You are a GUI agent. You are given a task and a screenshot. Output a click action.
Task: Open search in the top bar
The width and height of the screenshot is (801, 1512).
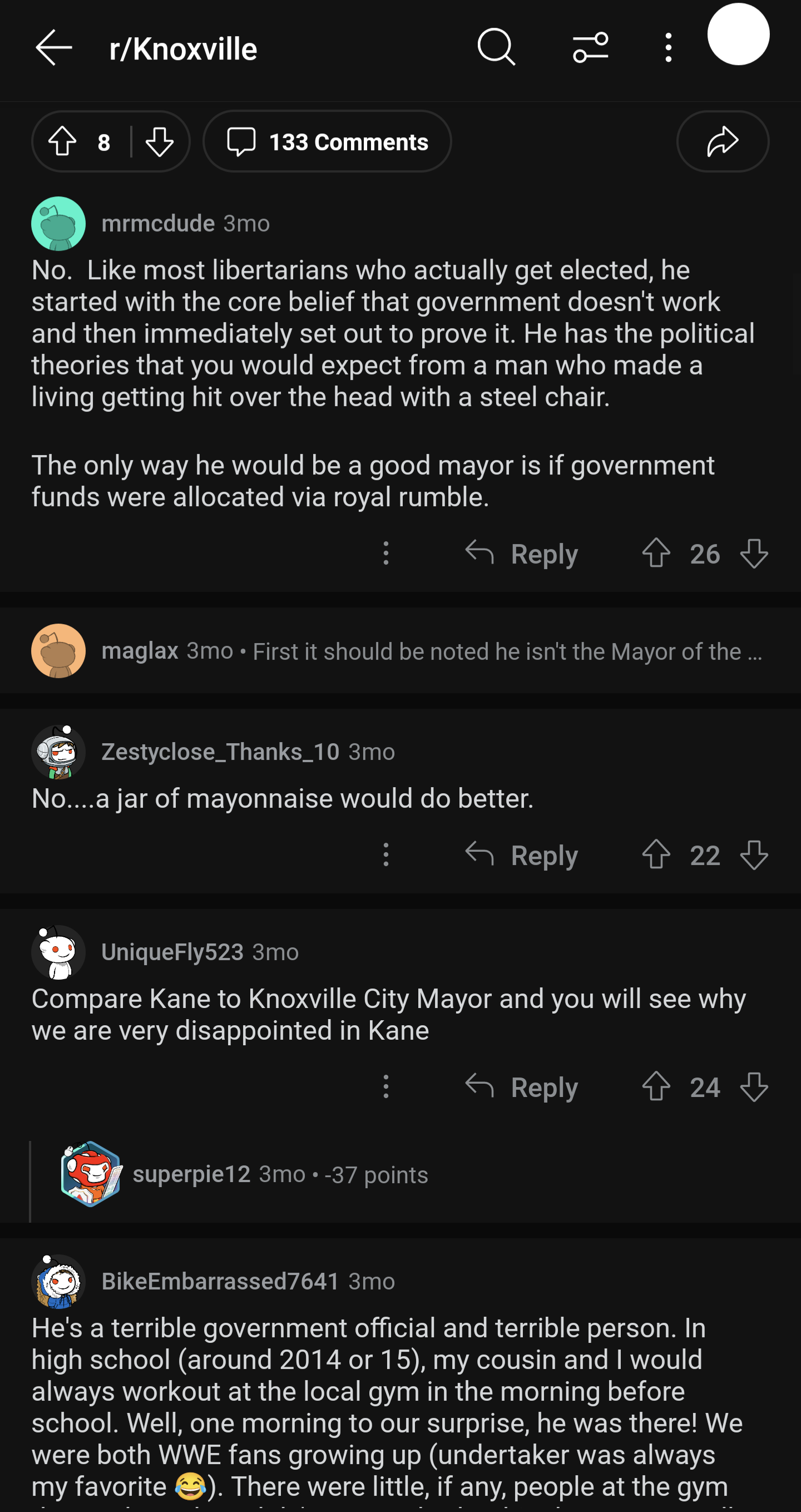tap(496, 47)
